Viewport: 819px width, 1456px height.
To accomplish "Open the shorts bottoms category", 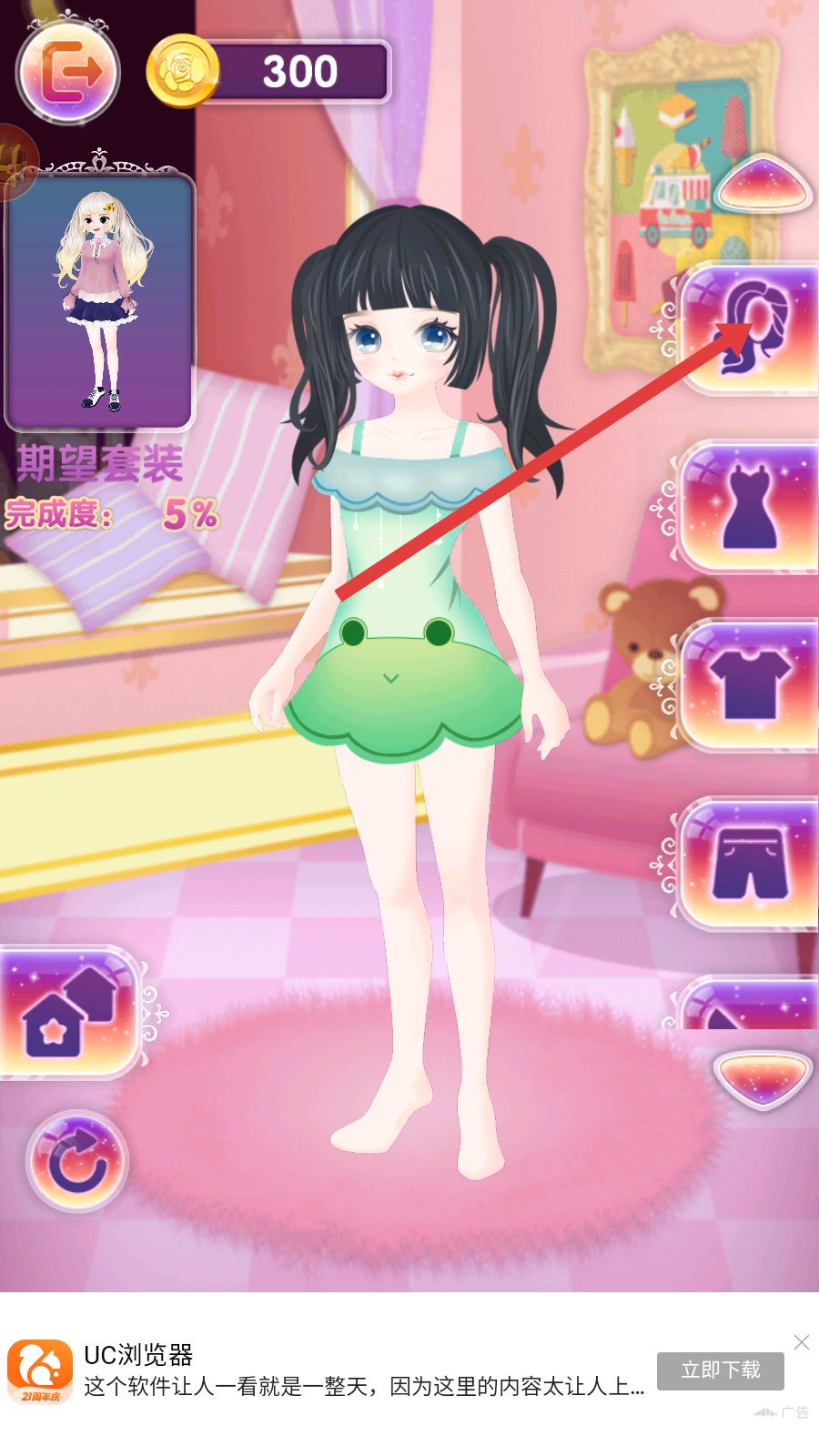I will pyautogui.click(x=751, y=863).
